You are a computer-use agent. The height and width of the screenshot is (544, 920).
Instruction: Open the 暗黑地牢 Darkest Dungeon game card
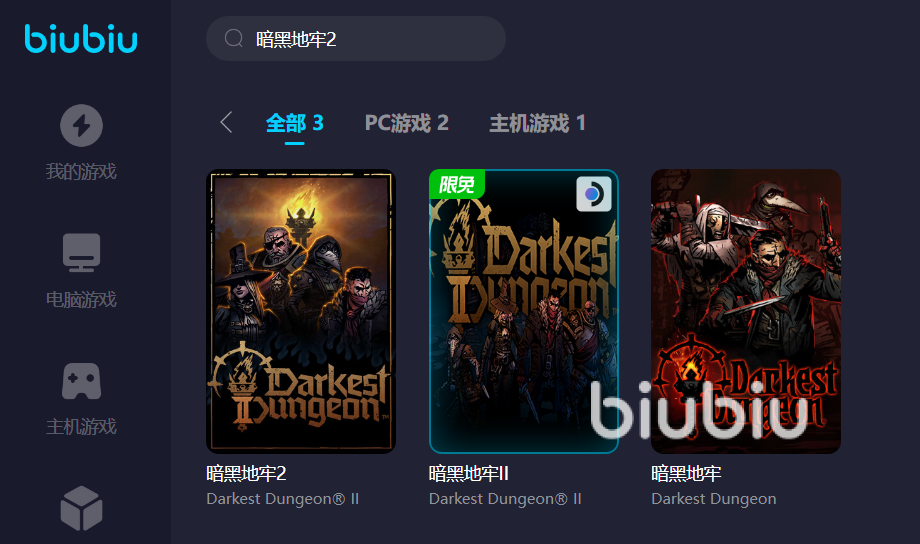point(746,311)
